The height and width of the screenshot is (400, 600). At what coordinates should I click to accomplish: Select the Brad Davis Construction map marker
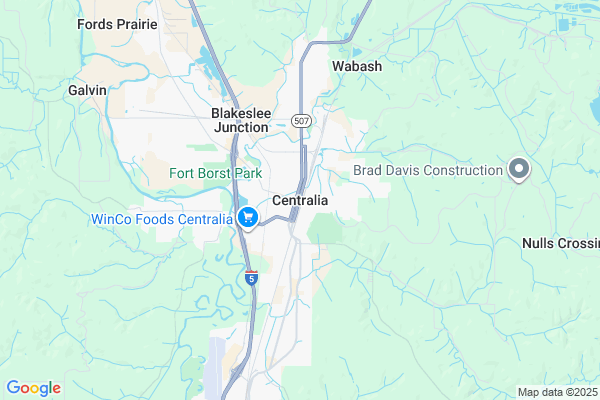518,169
